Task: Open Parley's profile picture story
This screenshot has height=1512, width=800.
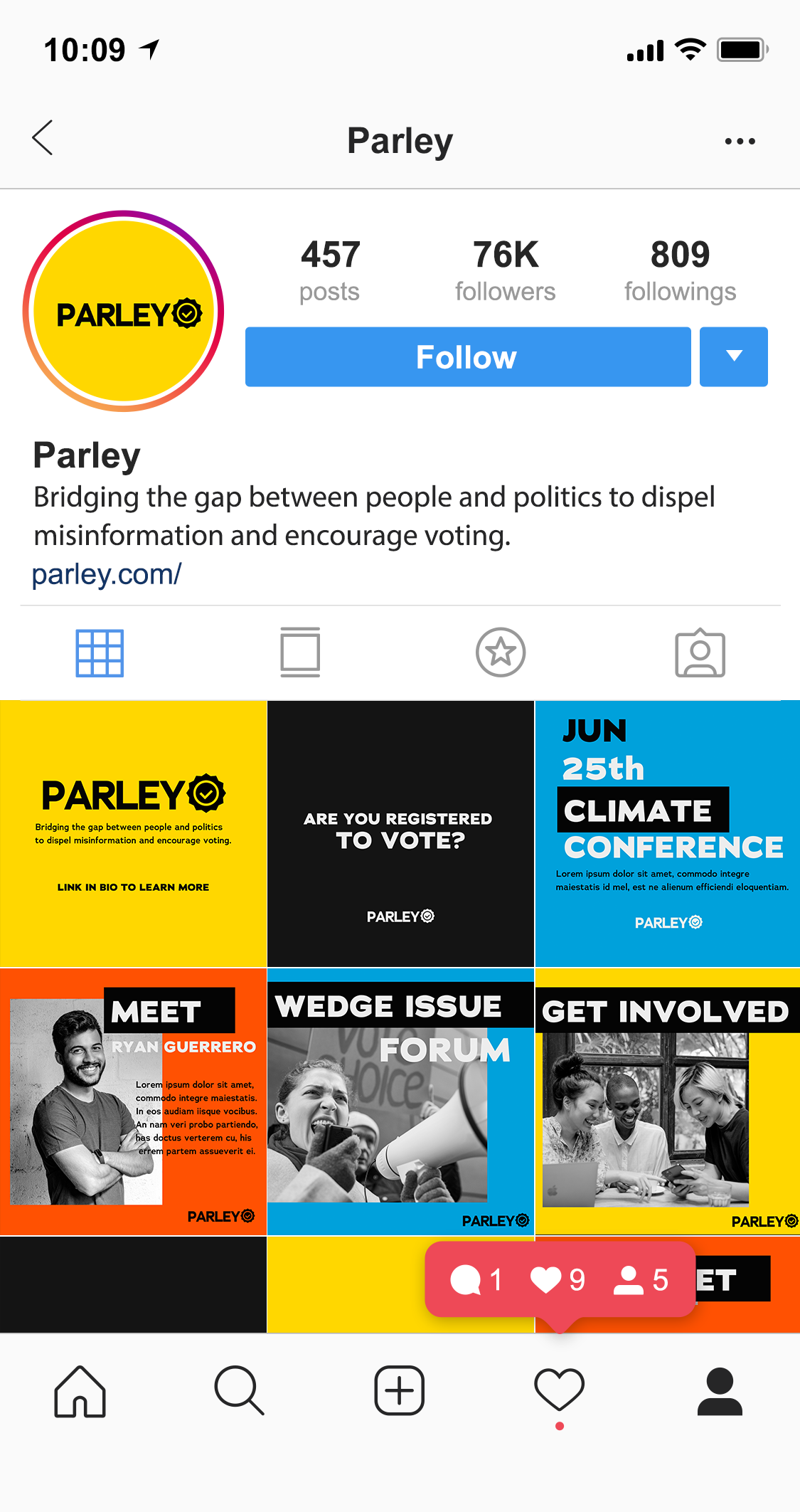Action: tap(124, 312)
